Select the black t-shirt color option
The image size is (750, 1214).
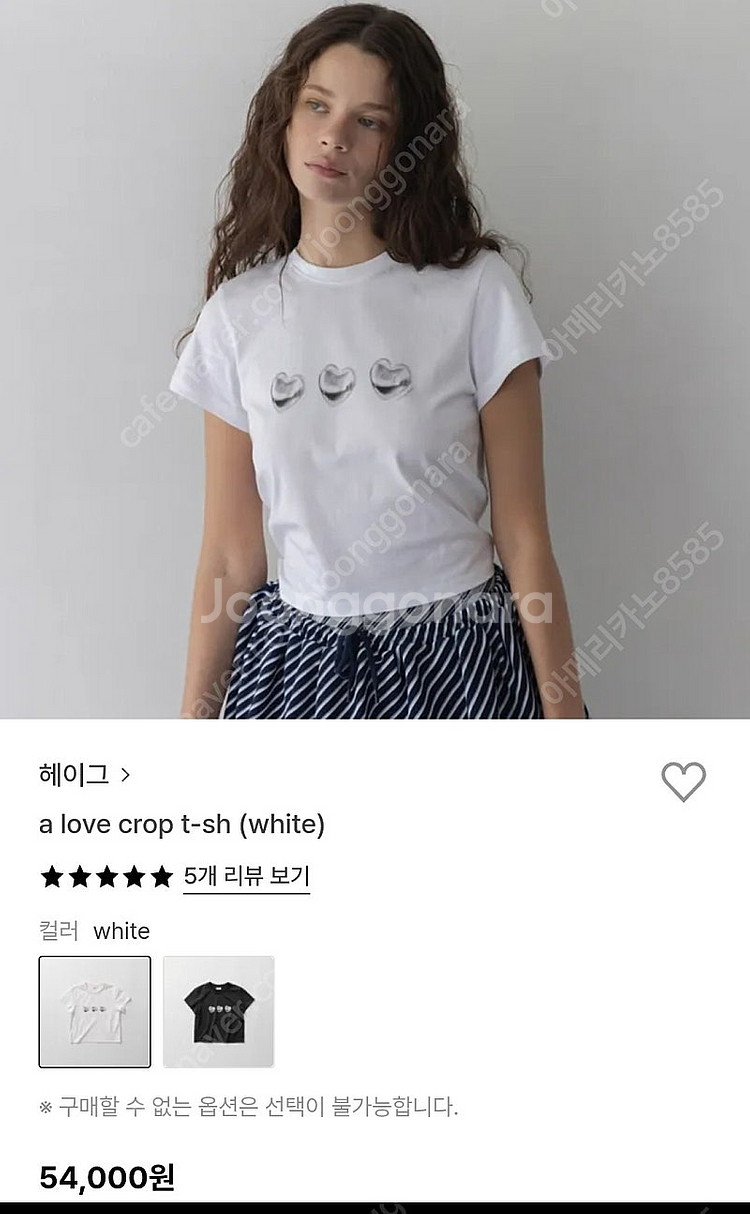[218, 1011]
